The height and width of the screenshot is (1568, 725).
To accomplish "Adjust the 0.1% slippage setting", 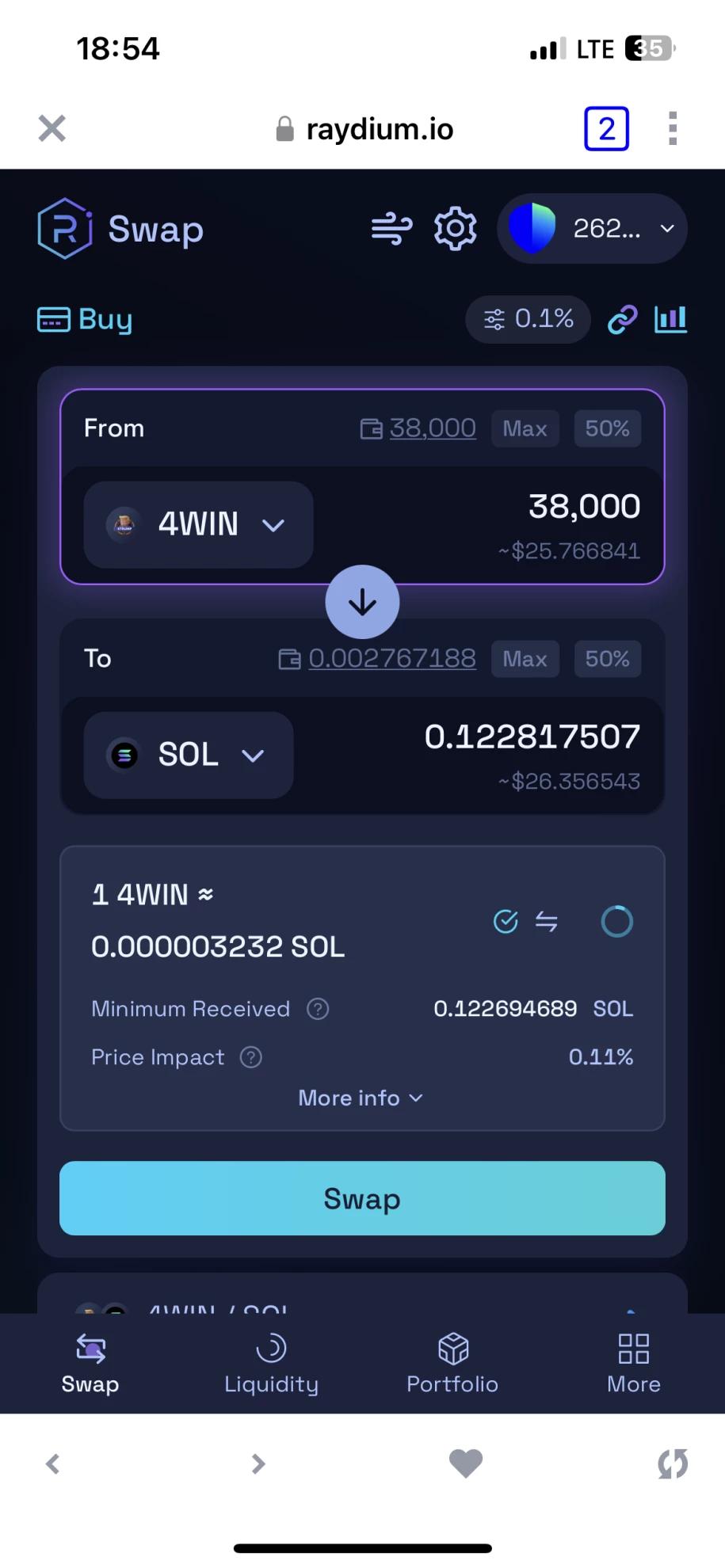I will point(528,319).
